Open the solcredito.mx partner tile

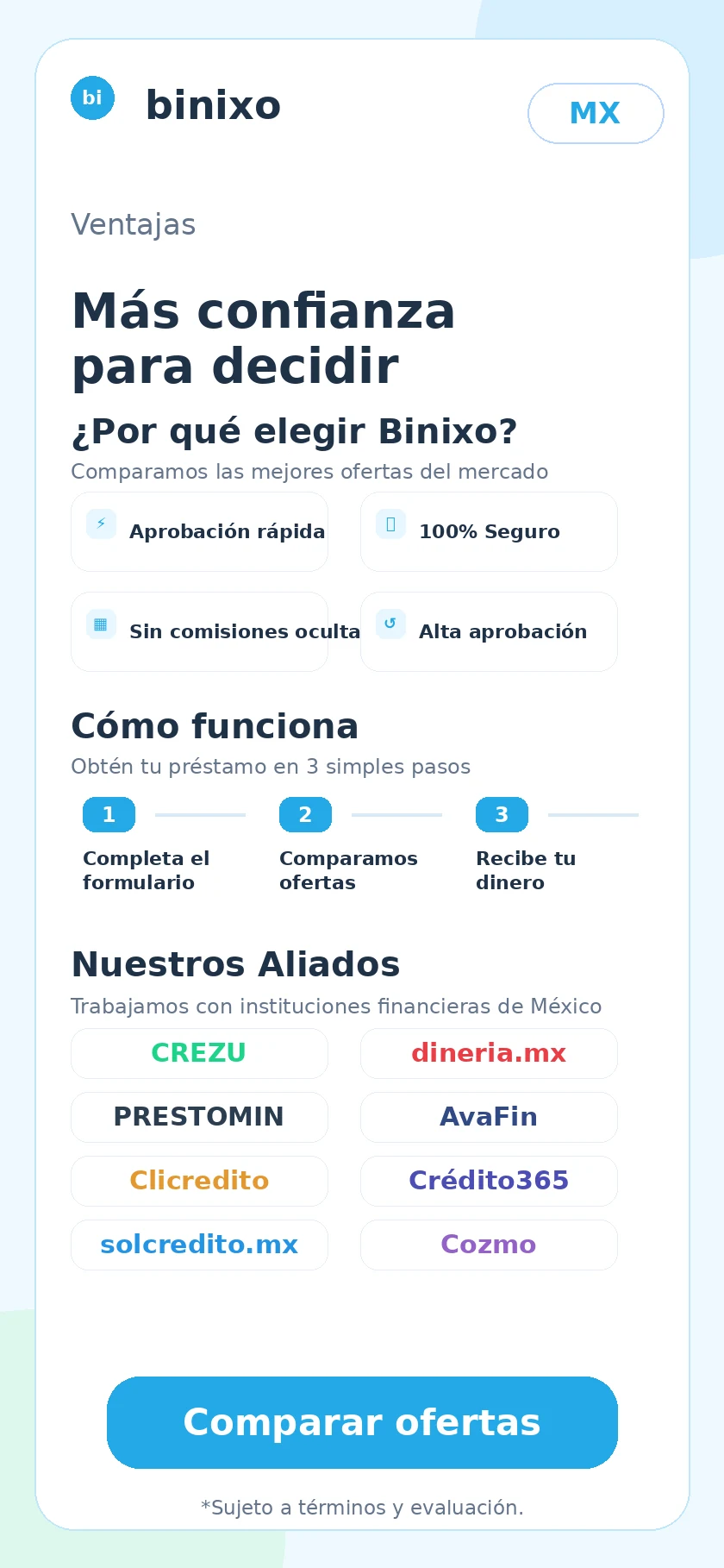click(199, 1245)
